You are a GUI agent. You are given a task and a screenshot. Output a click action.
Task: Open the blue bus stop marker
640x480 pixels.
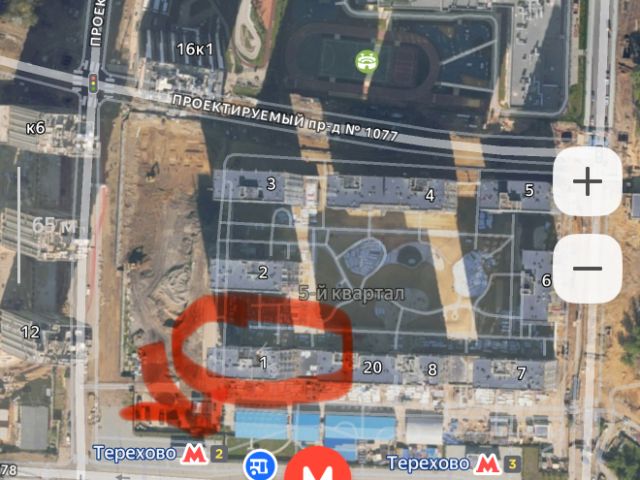260,465
